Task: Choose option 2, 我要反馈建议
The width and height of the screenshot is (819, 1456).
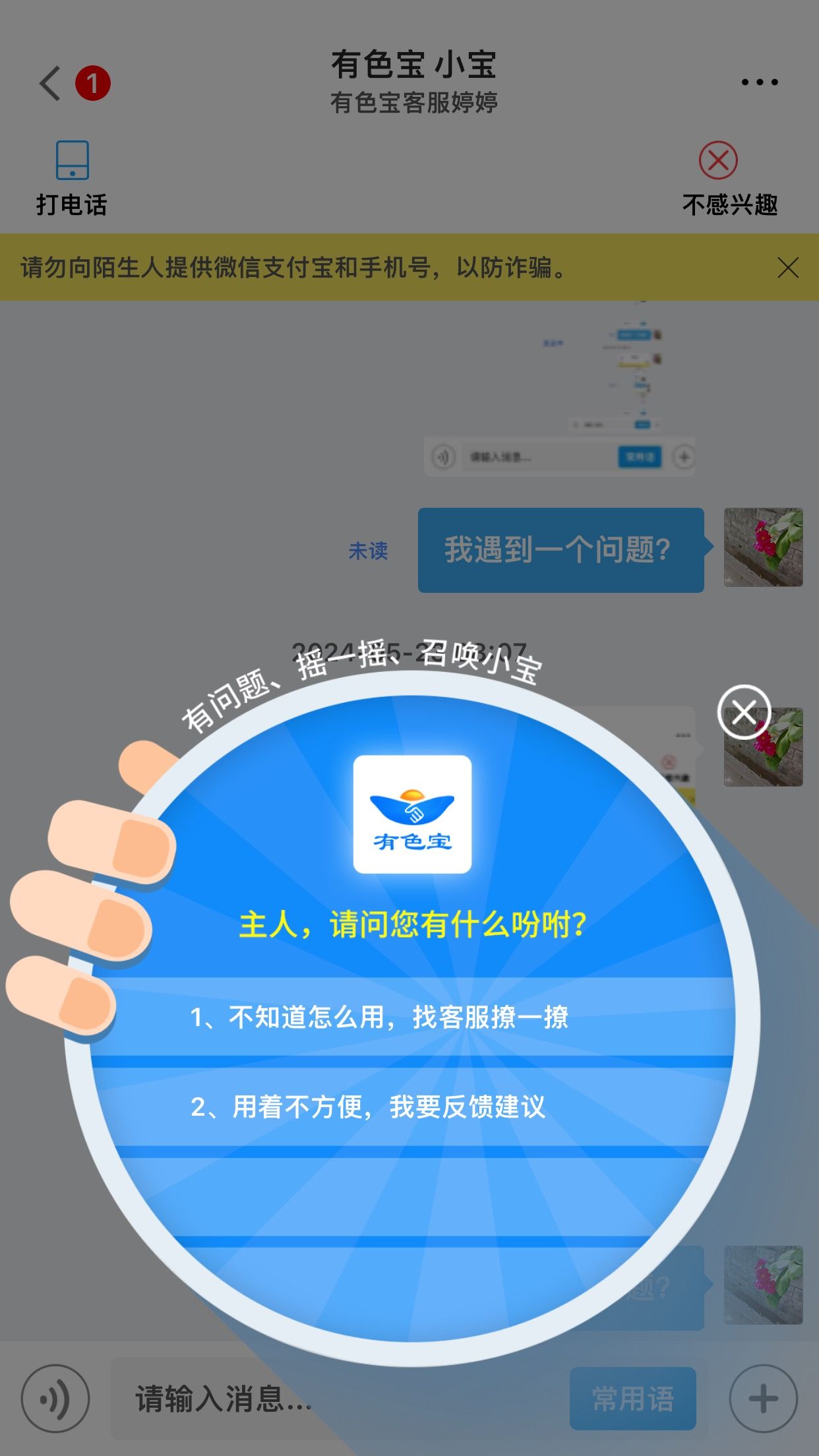Action: 412,1107
